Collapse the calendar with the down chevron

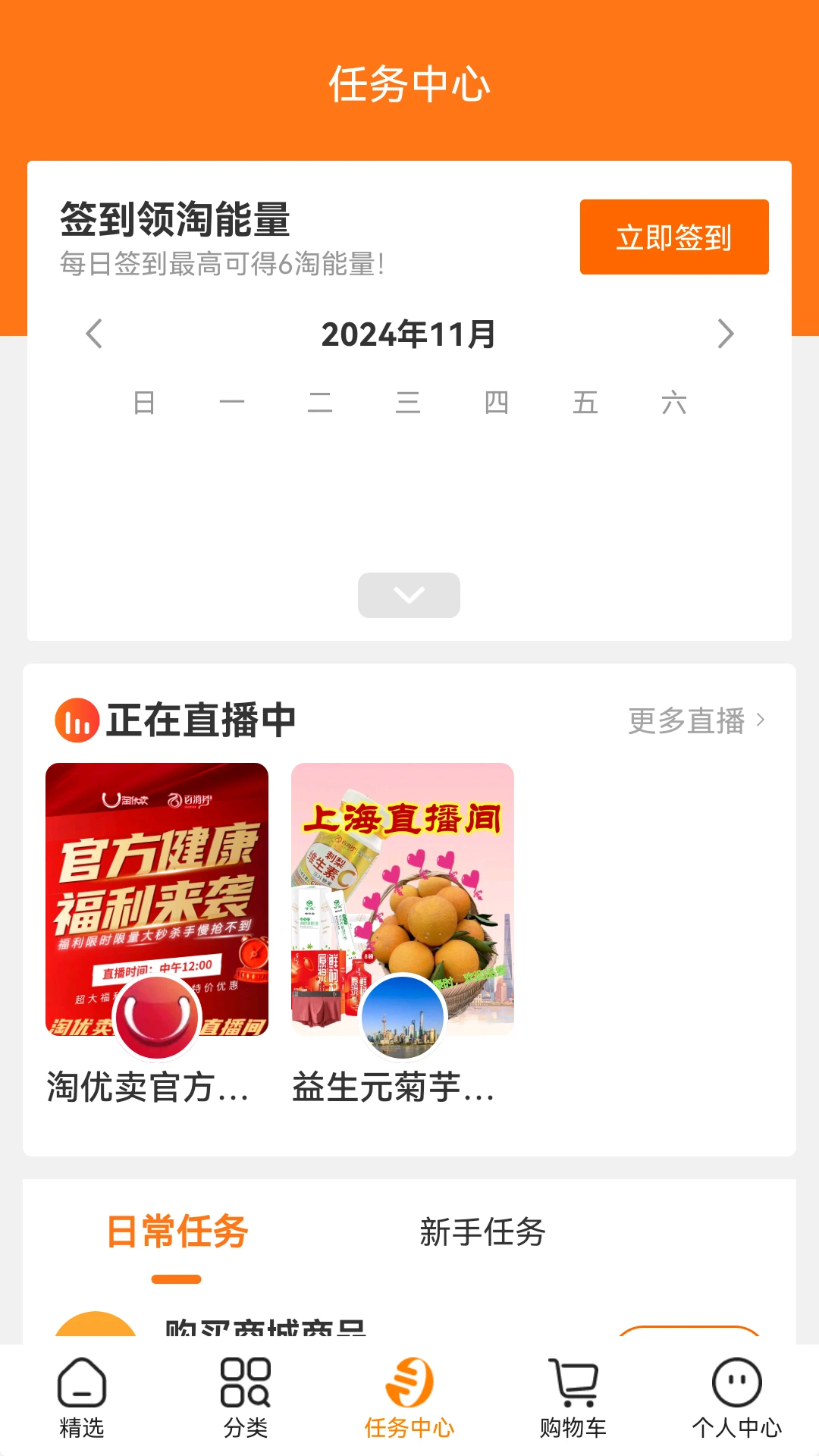[x=409, y=595]
